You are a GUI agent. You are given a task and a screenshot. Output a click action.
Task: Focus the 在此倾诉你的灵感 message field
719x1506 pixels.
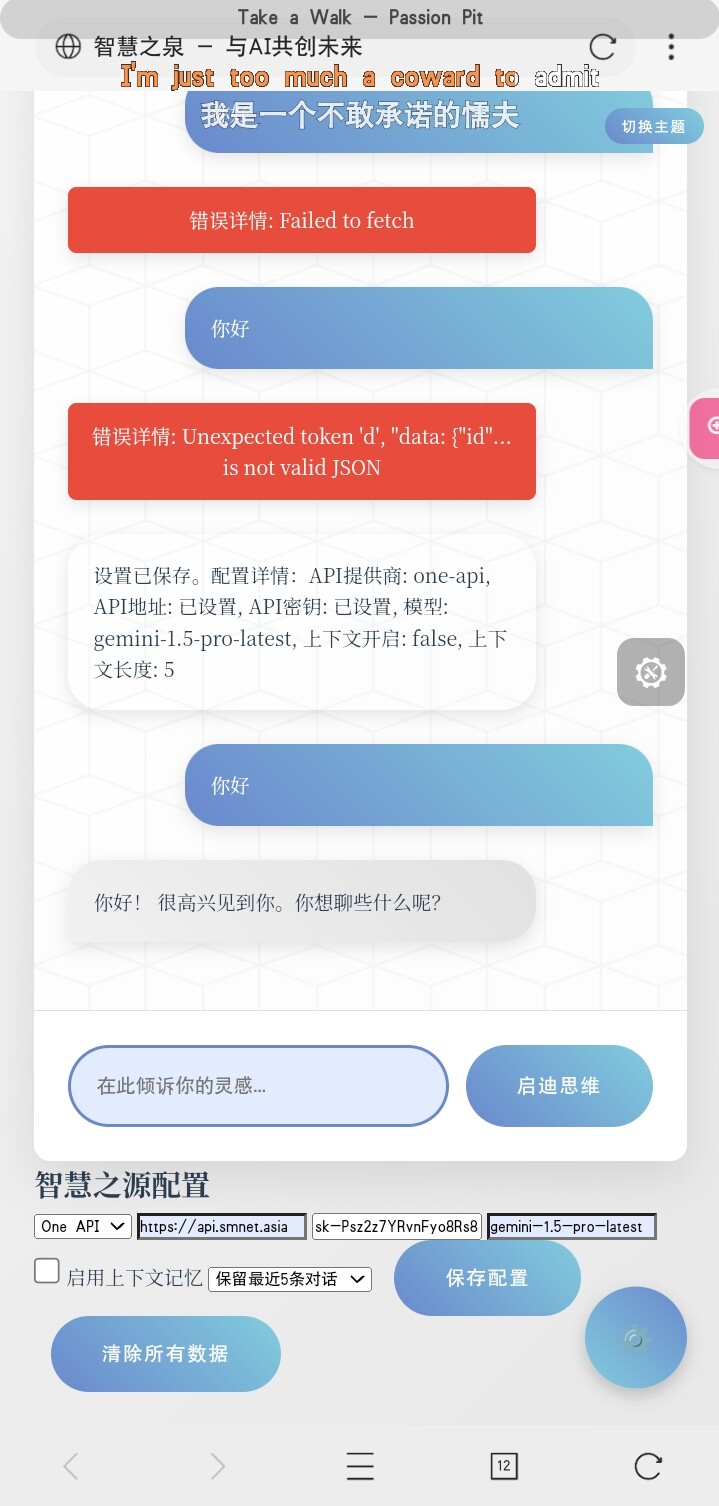(x=258, y=1086)
